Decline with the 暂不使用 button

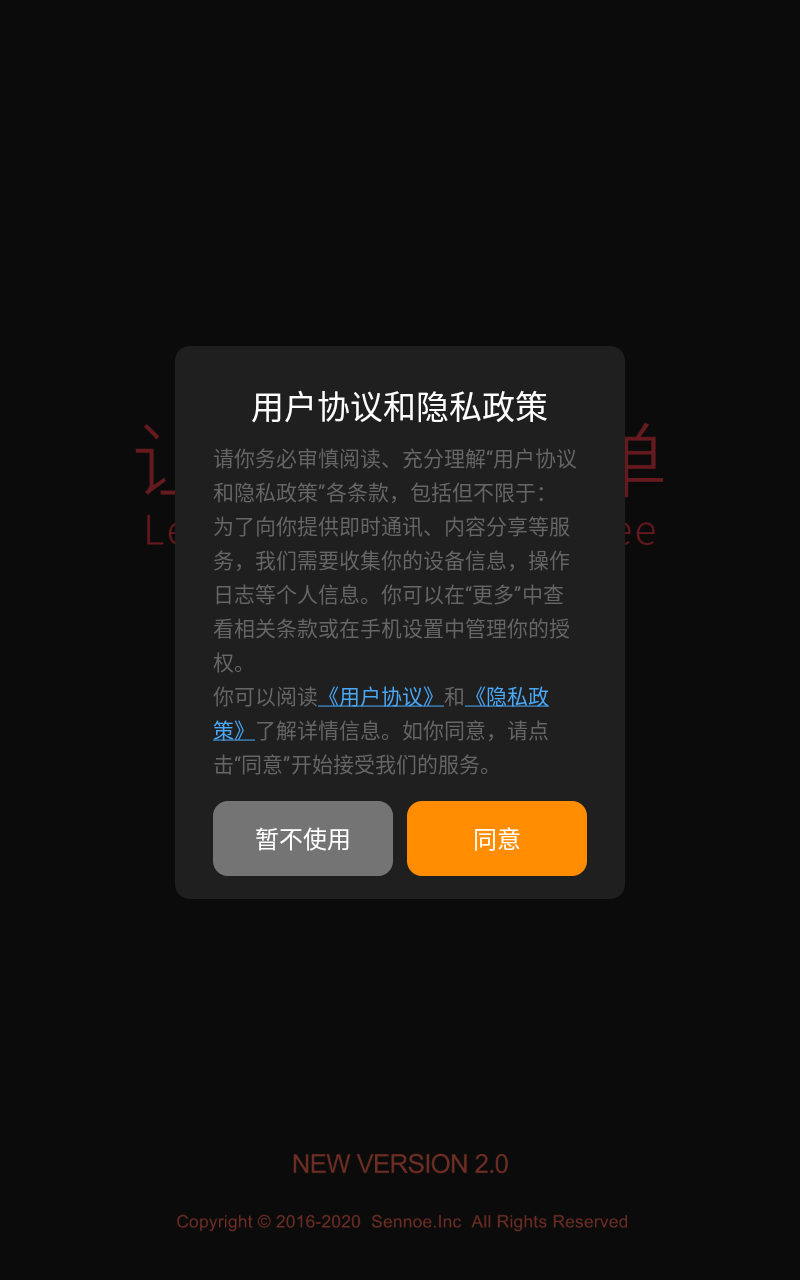tap(302, 838)
